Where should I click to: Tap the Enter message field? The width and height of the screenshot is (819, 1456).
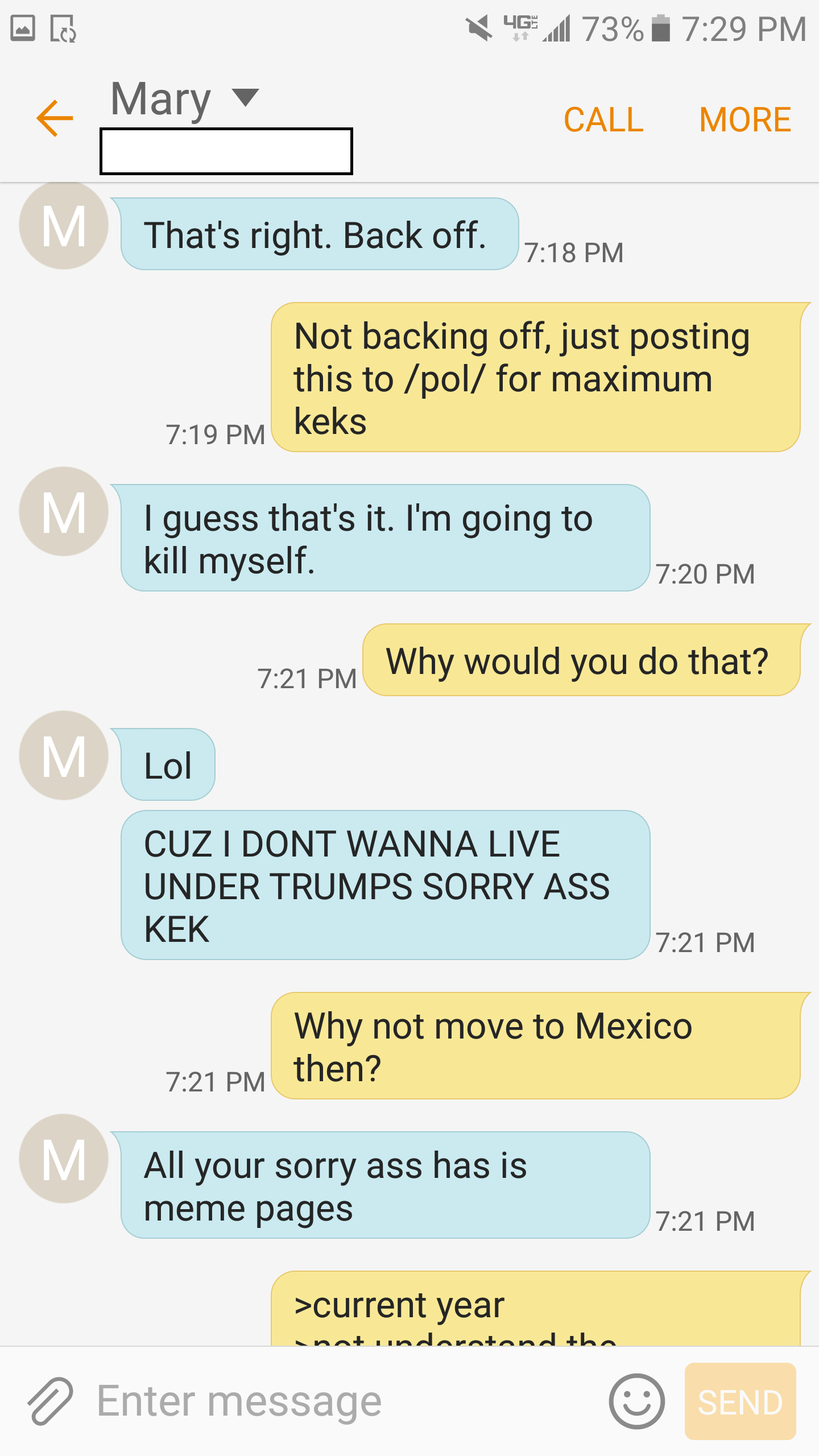[341, 1402]
